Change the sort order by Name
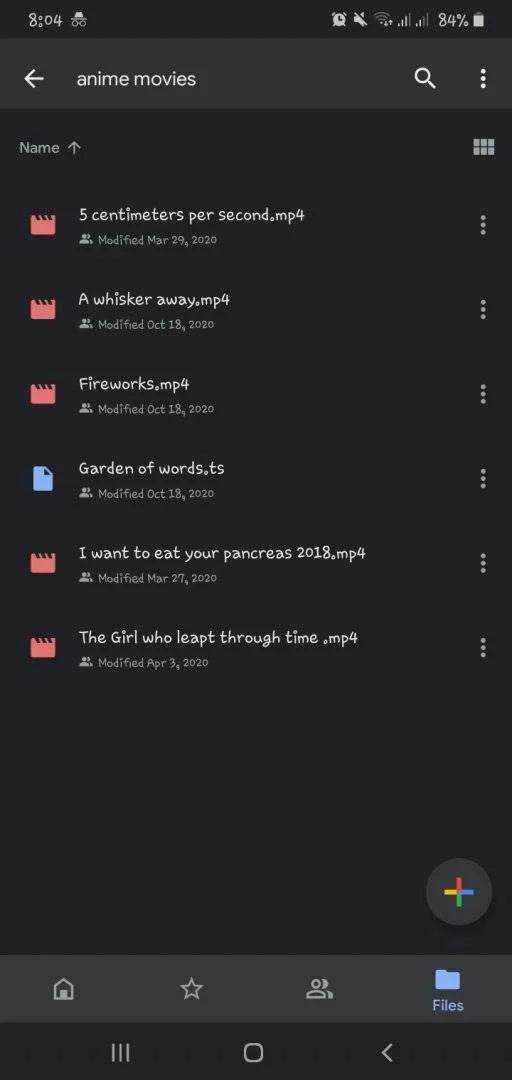The width and height of the screenshot is (512, 1080). point(50,147)
